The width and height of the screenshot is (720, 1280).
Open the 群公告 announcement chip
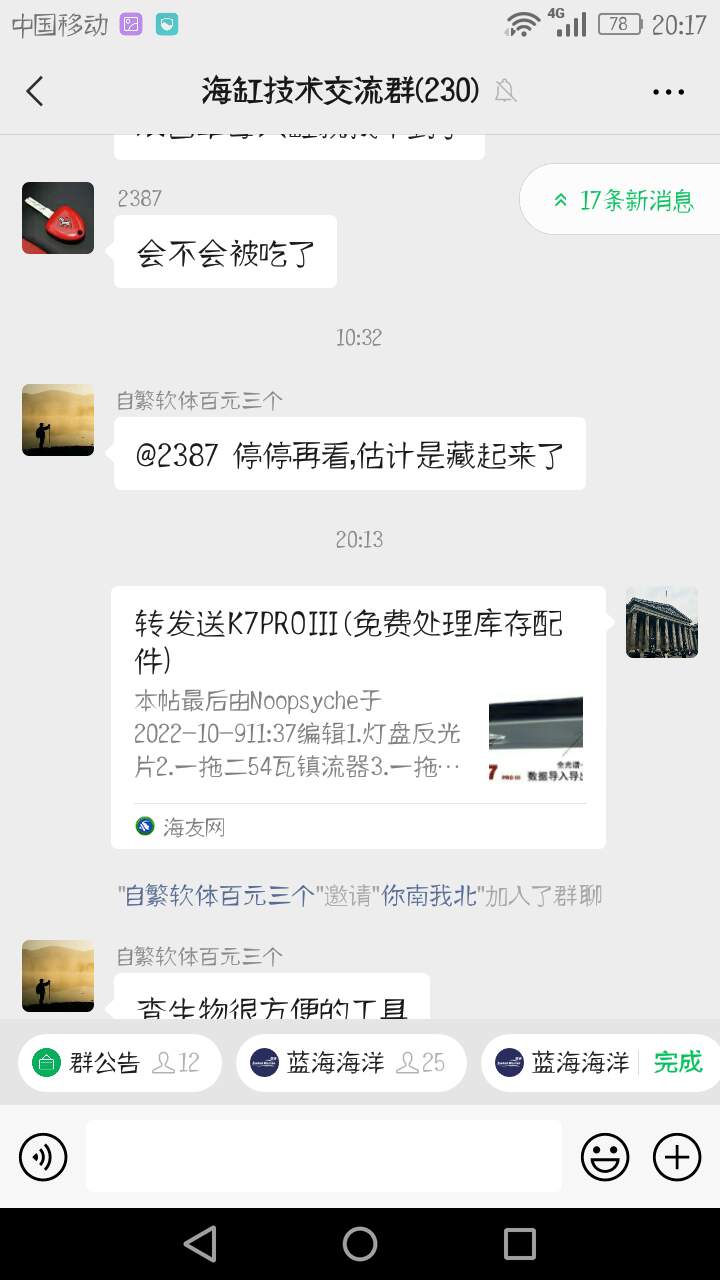coord(116,1062)
